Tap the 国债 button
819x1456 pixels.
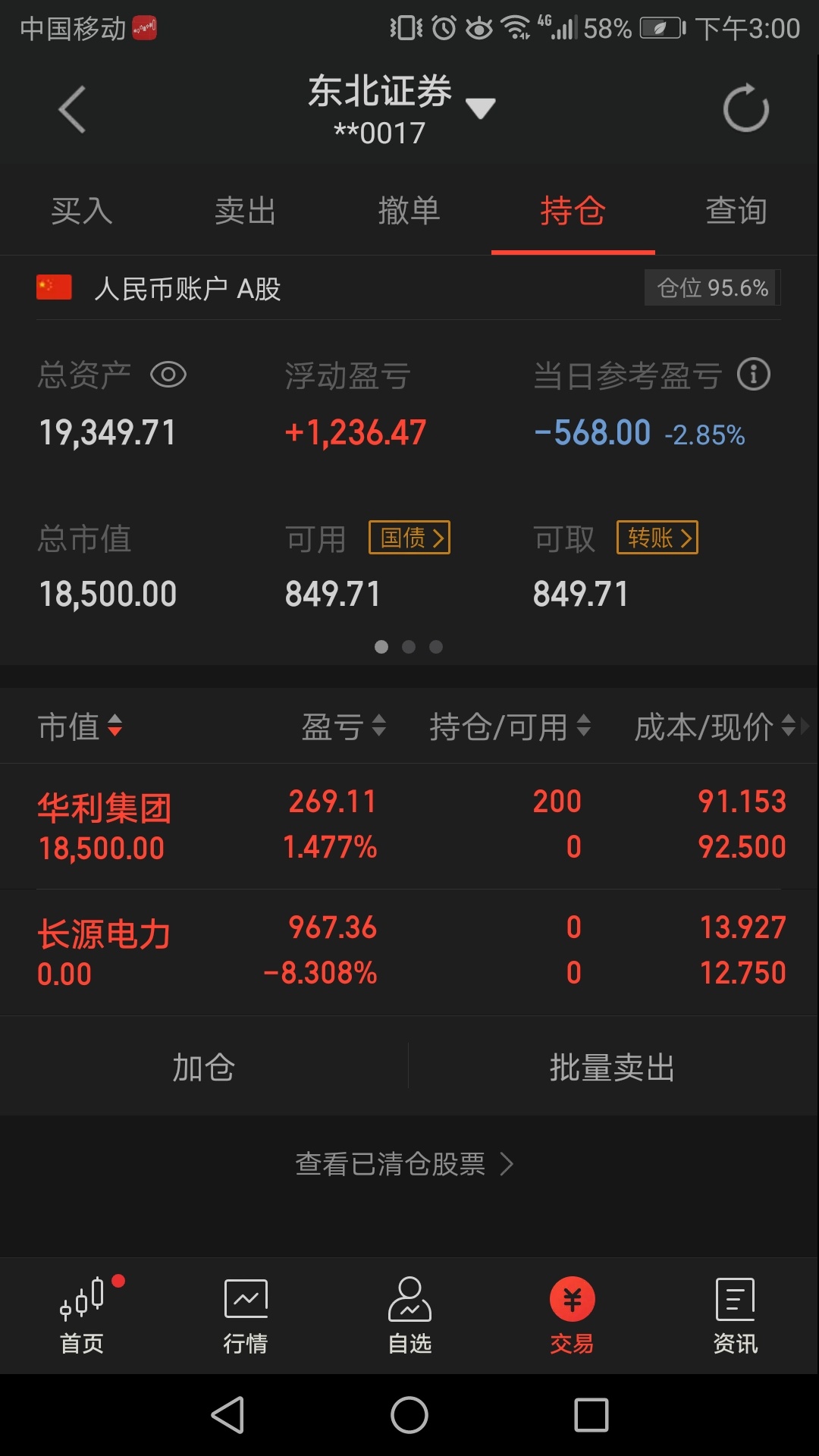(409, 538)
